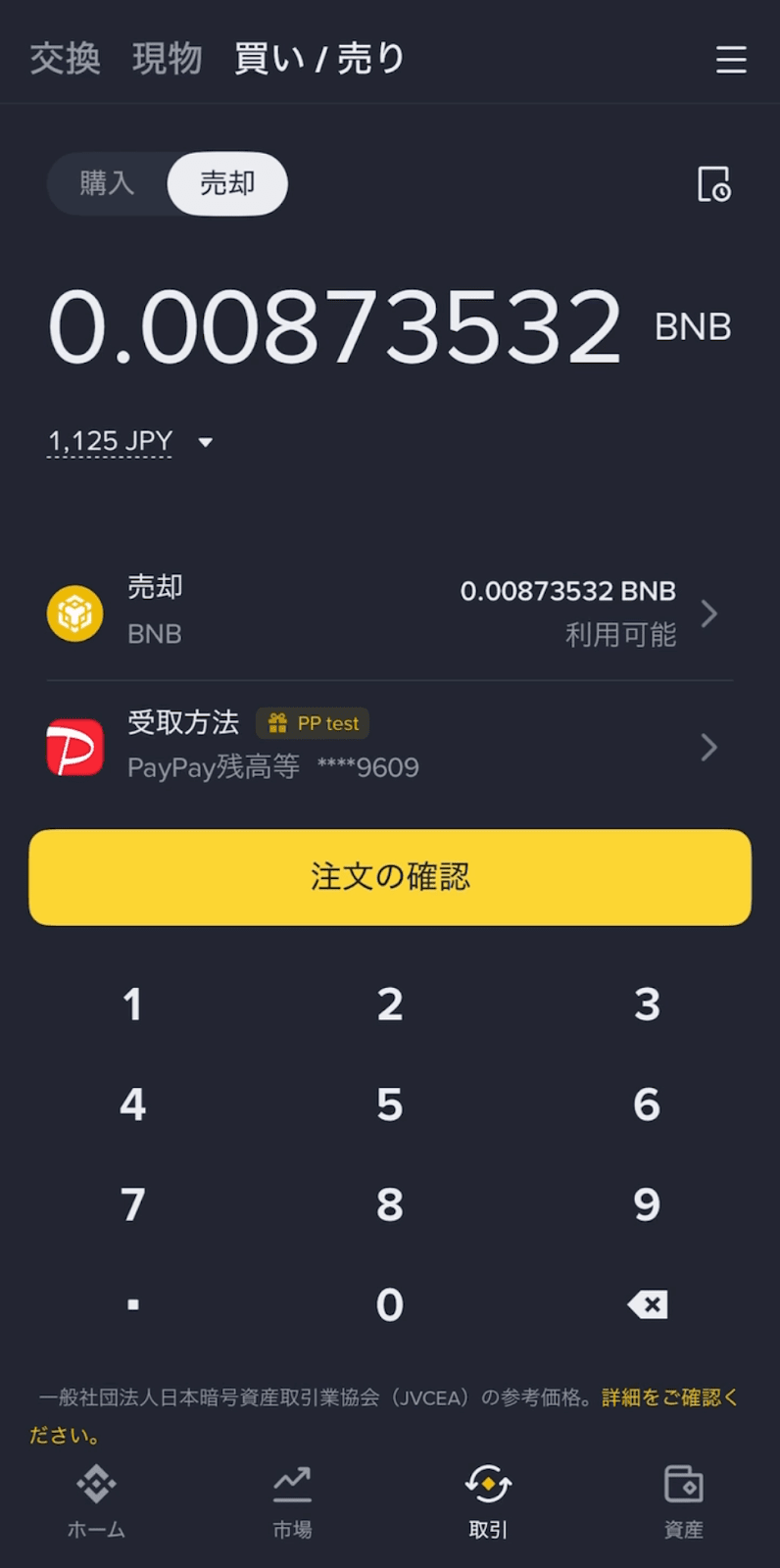
Task: Open the order history icon
Action: (713, 183)
